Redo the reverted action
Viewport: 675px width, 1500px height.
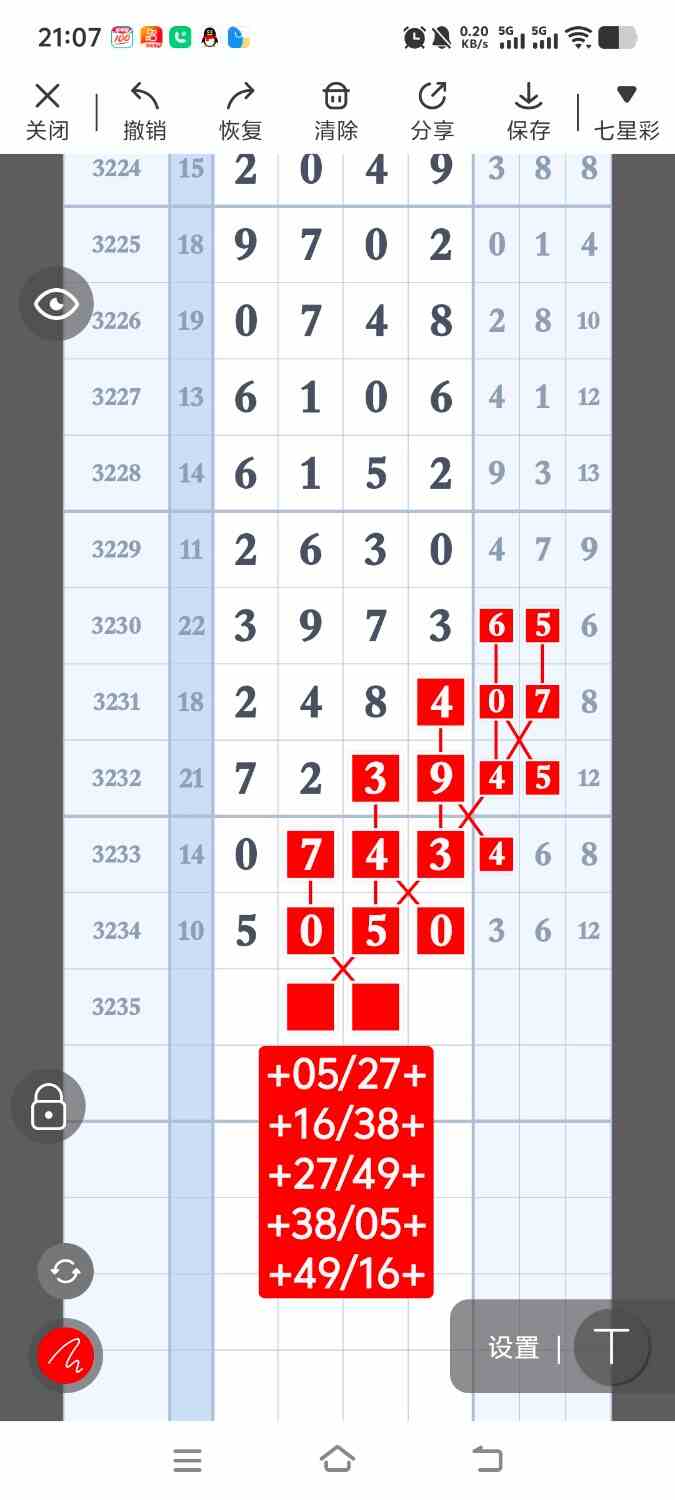[x=240, y=111]
